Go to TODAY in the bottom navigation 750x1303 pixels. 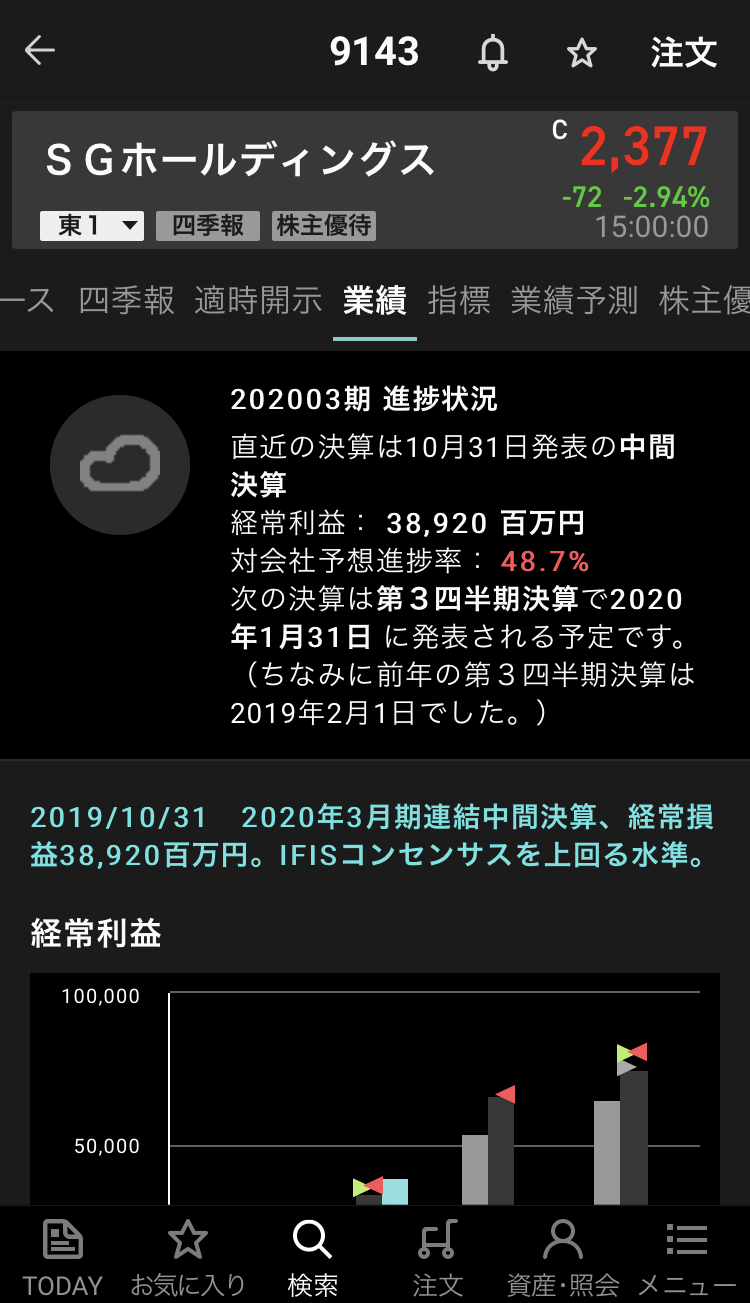click(63, 1258)
